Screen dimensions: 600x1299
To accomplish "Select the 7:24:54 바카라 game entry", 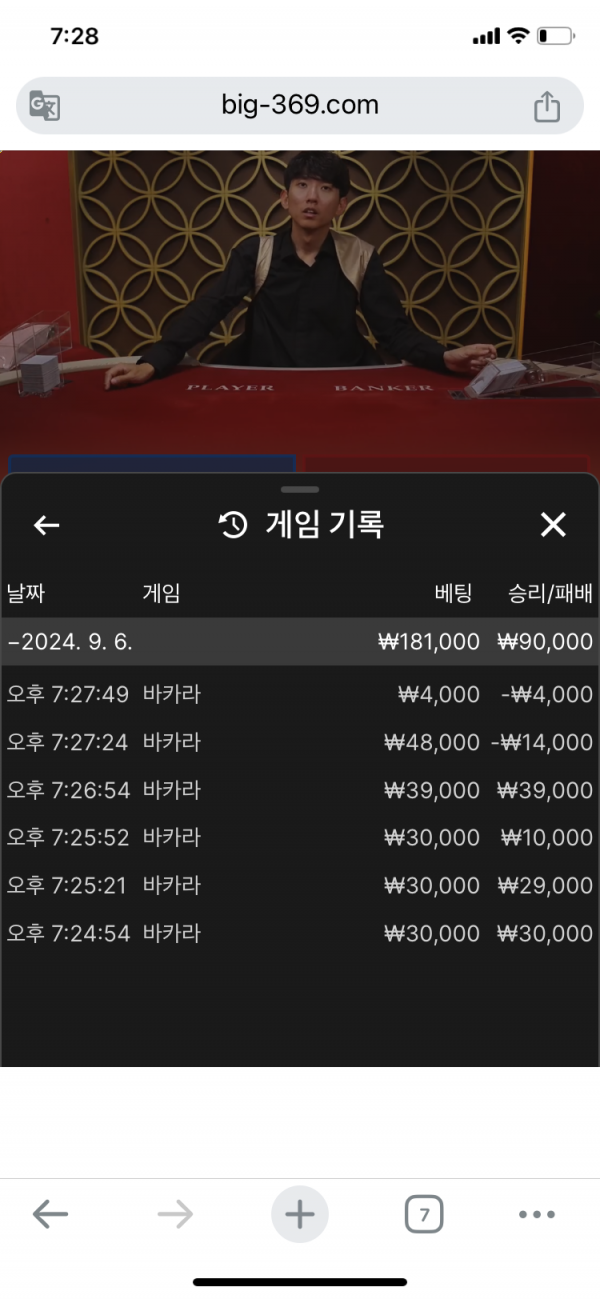I will pos(300,934).
